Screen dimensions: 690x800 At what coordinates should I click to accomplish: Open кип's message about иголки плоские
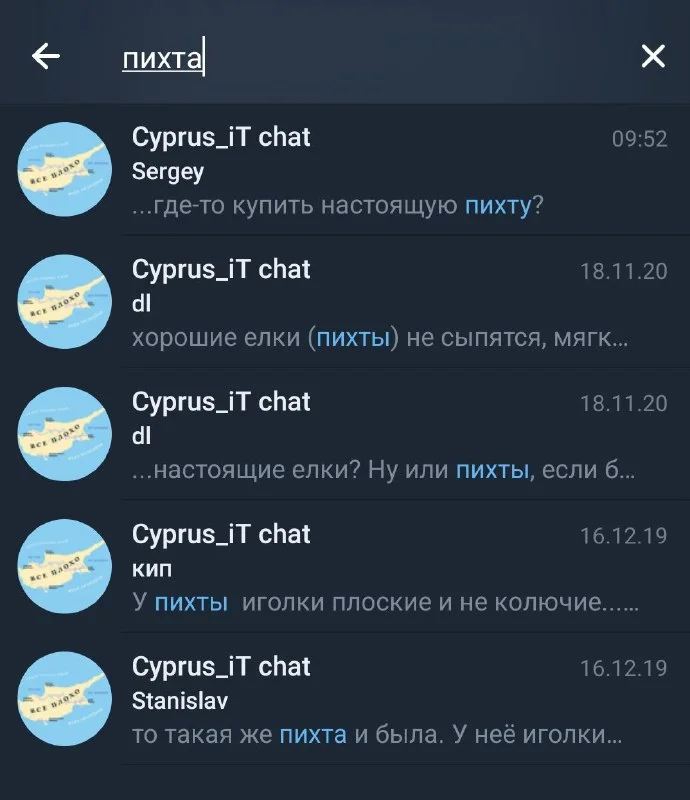coord(380,568)
